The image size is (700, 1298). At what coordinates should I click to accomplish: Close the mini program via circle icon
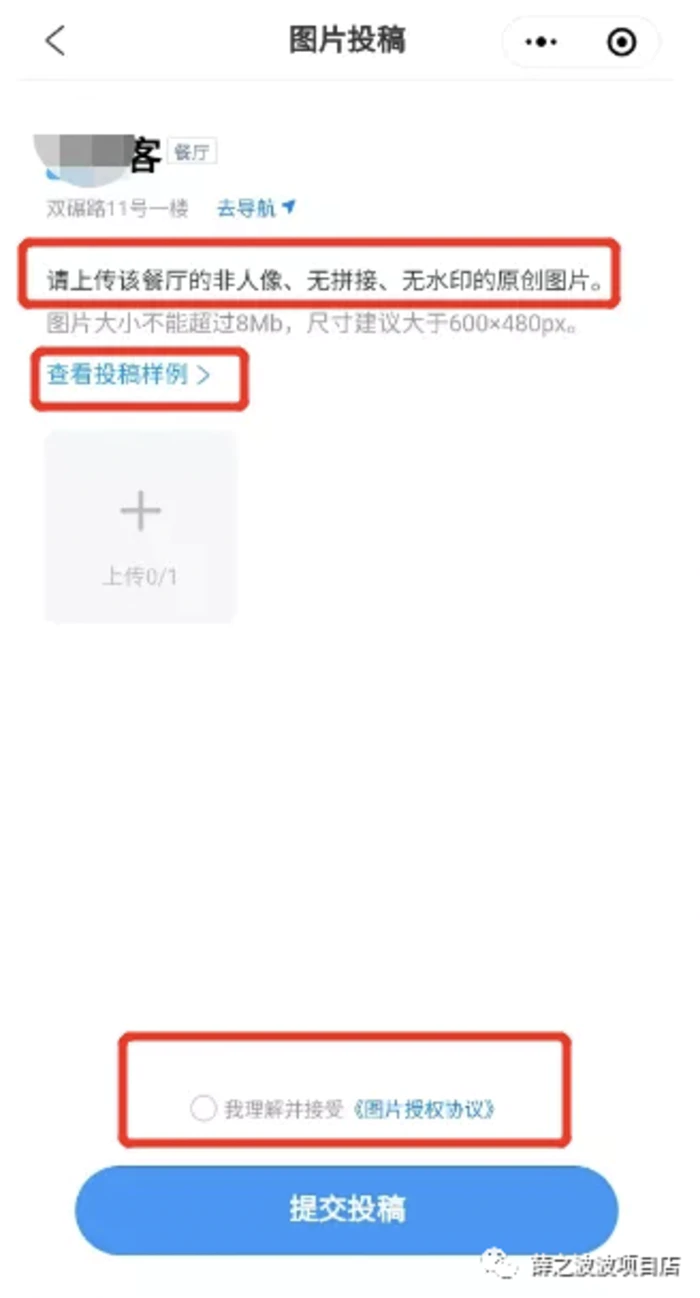(621, 42)
